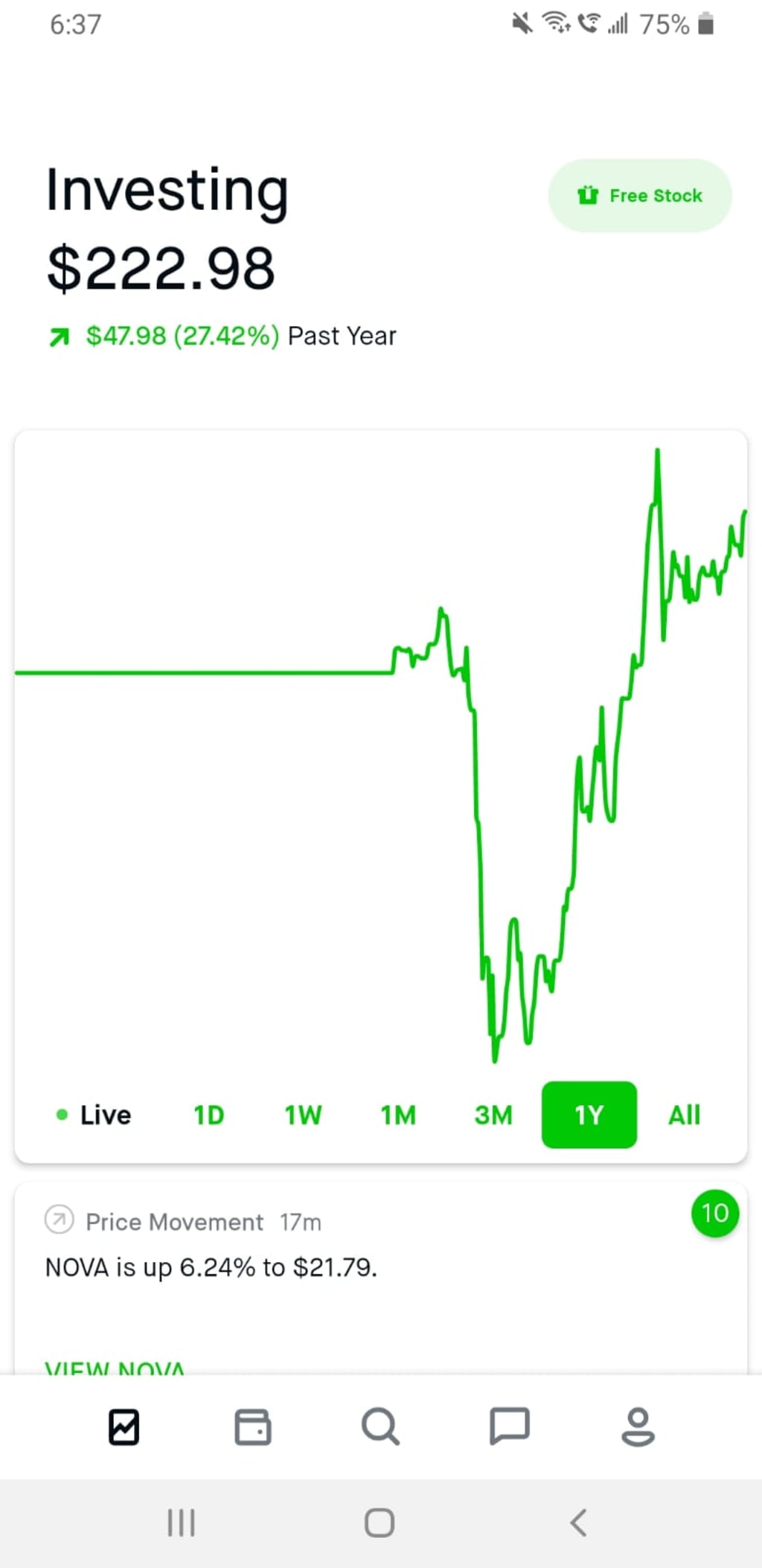The image size is (762, 1568).
Task: Select the 1Y chart range
Action: pyautogui.click(x=589, y=1115)
